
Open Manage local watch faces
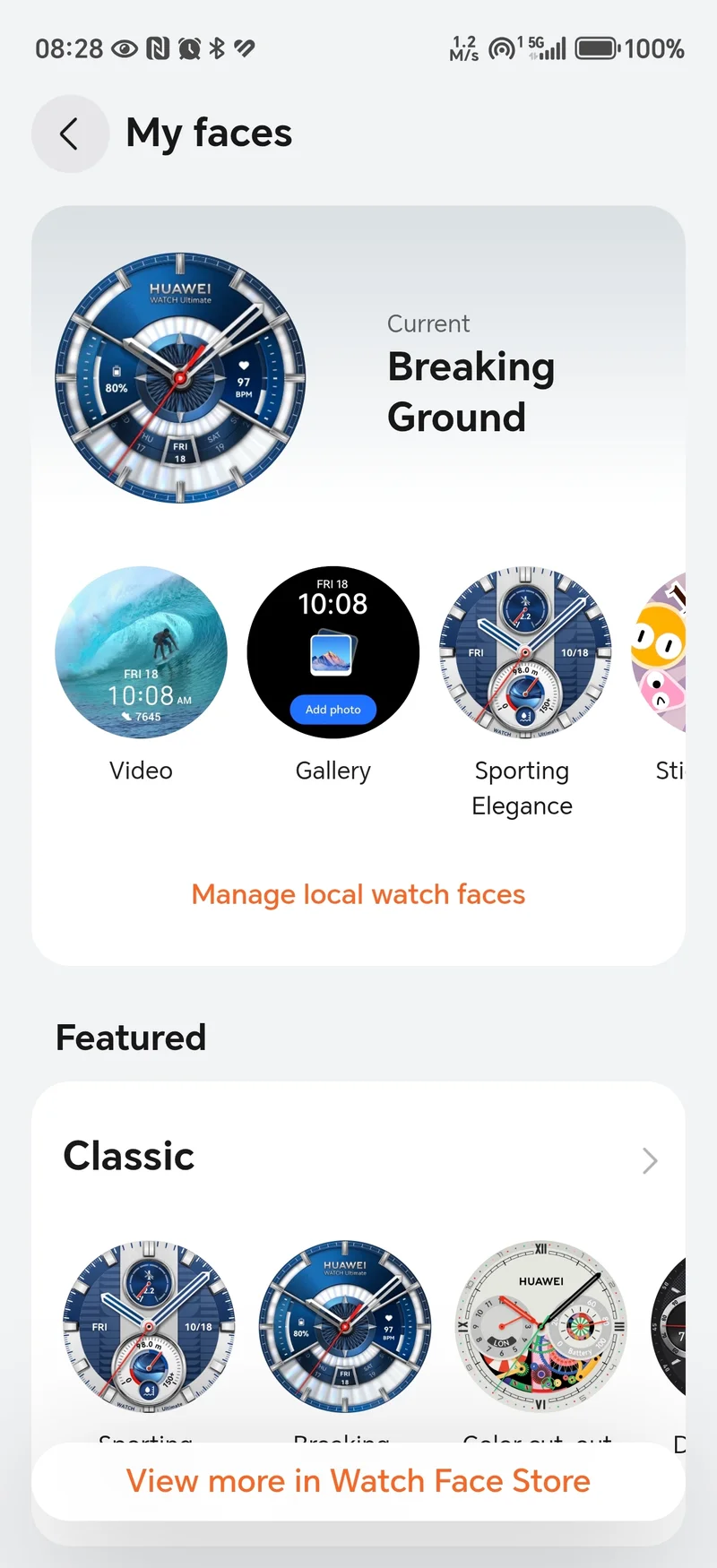(358, 893)
